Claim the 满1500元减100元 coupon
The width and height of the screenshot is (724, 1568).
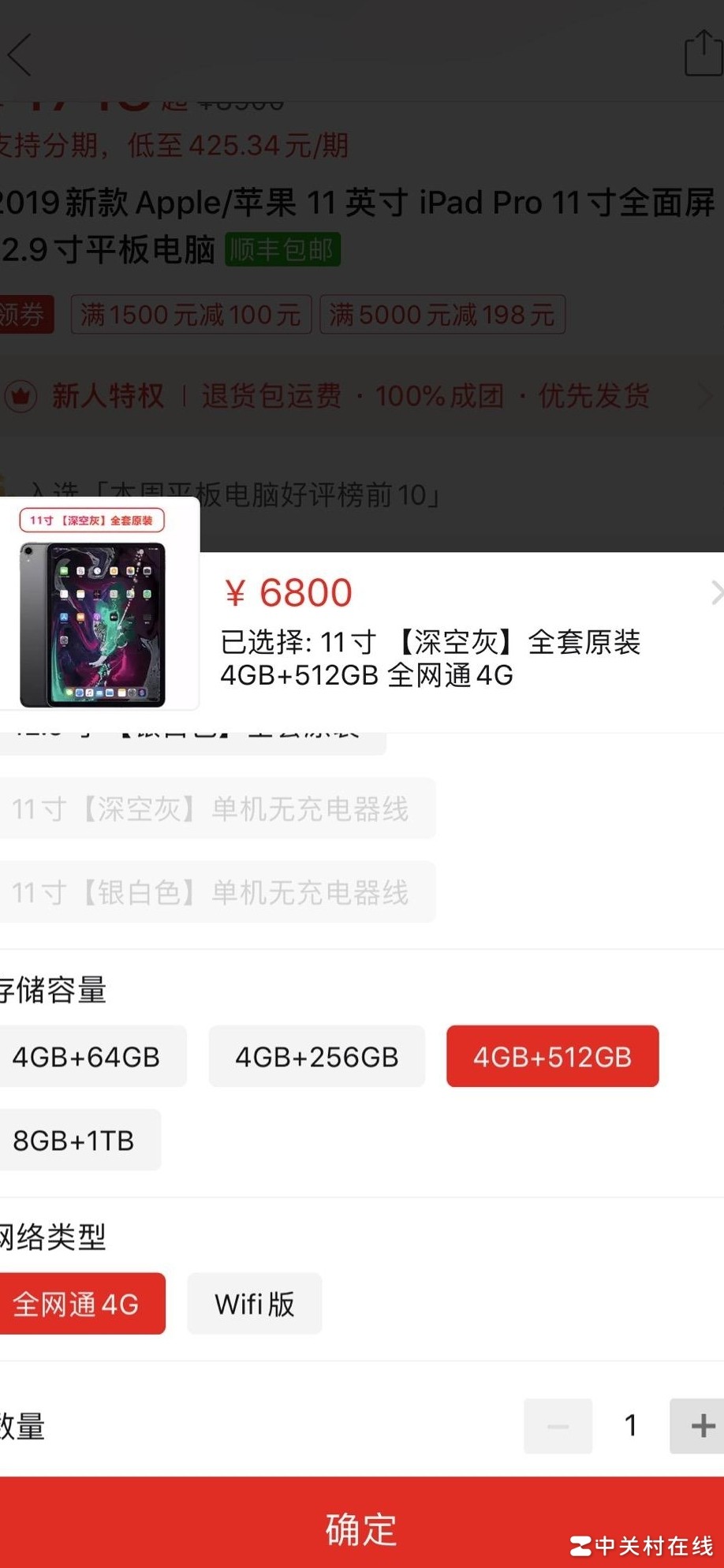click(190, 314)
